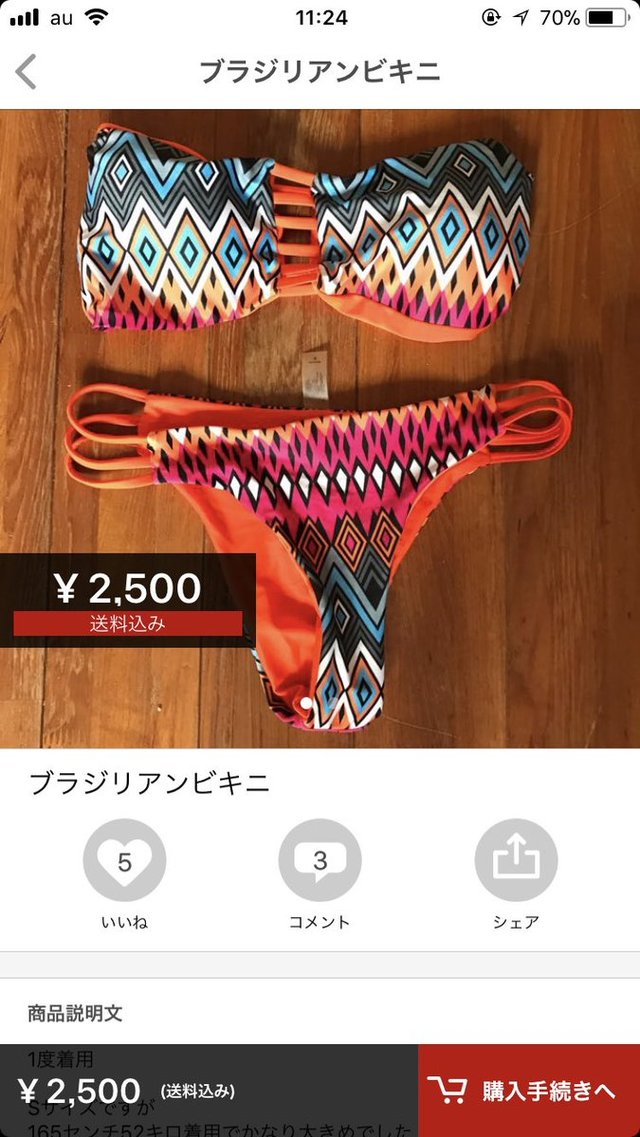Proceed to purchase with 購入手続きへ
The height and width of the screenshot is (1137, 640).
coord(529,1091)
